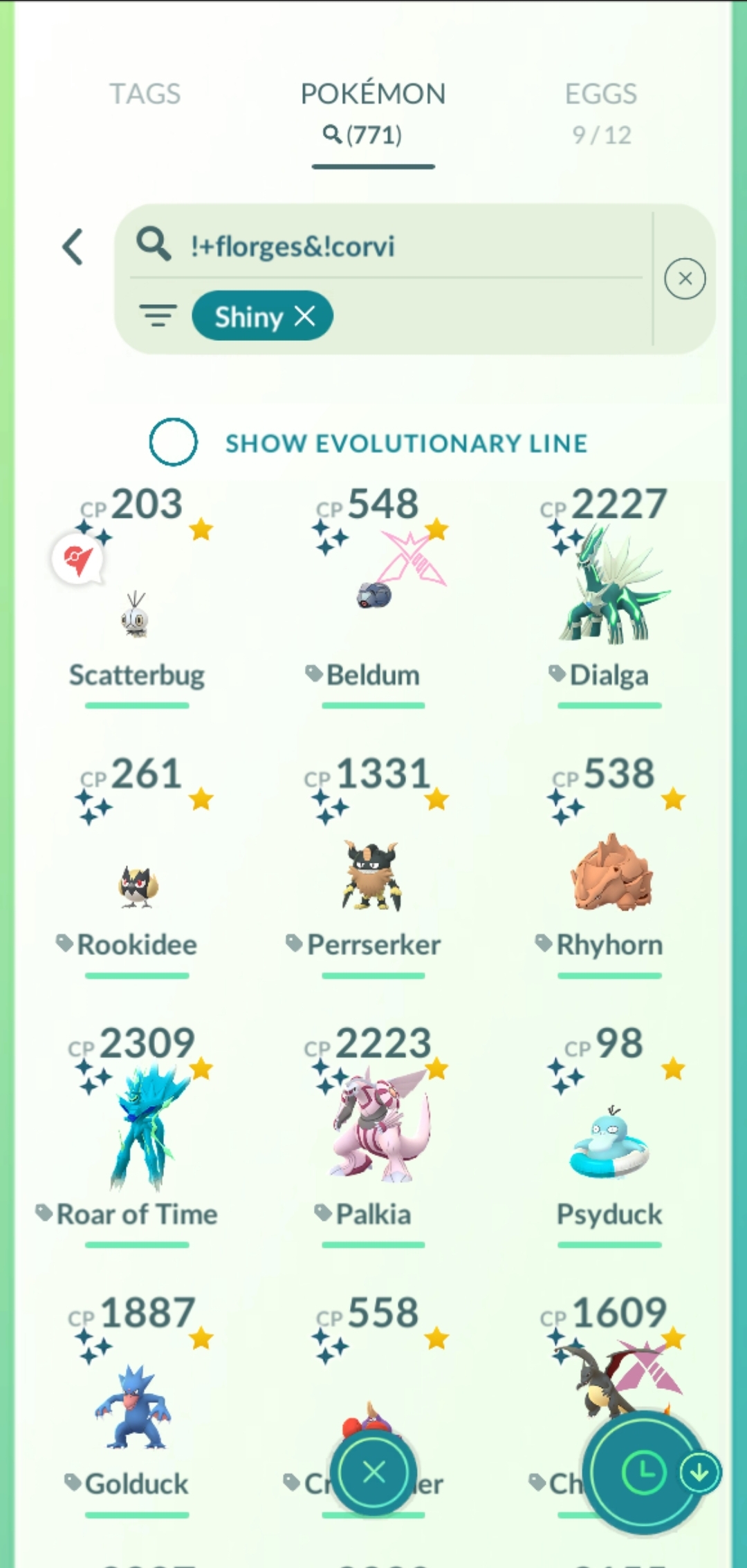
Task: View Rhyhorn CP 538
Action: click(x=609, y=875)
